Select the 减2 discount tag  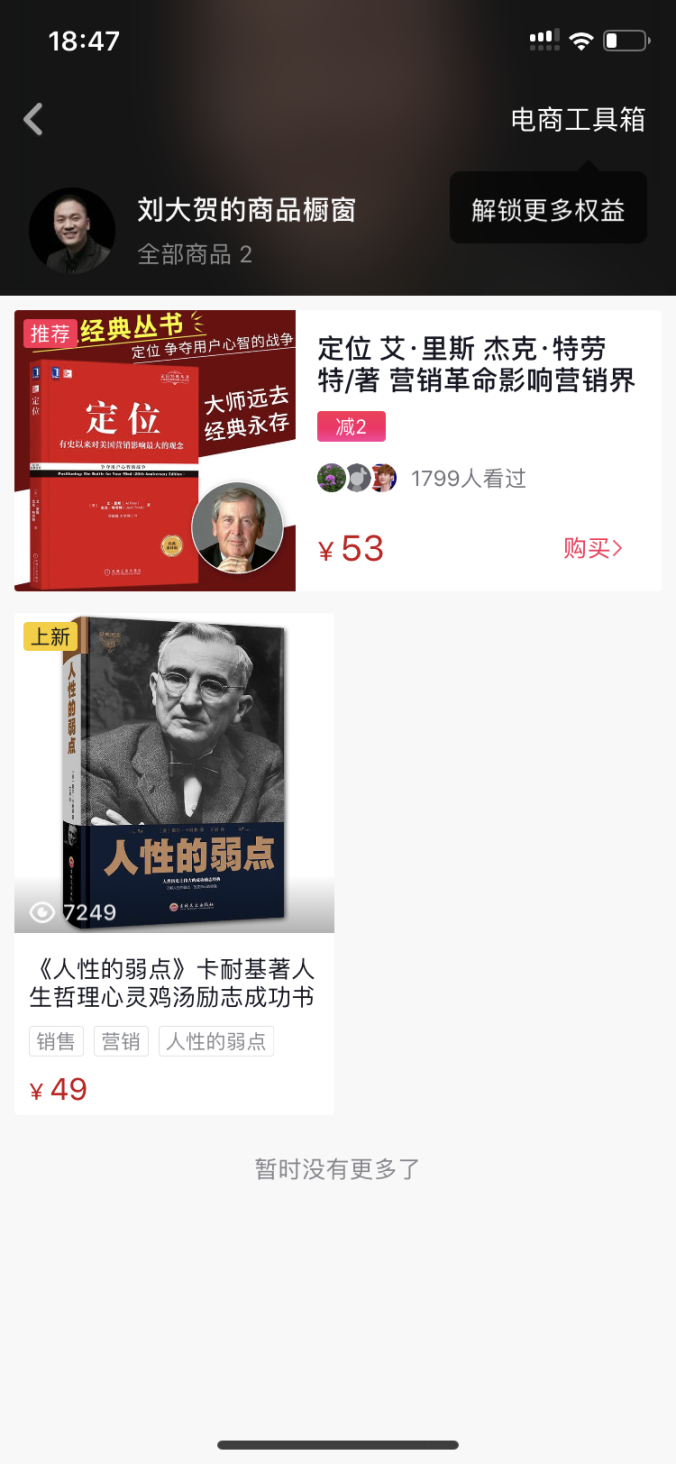pyautogui.click(x=351, y=427)
